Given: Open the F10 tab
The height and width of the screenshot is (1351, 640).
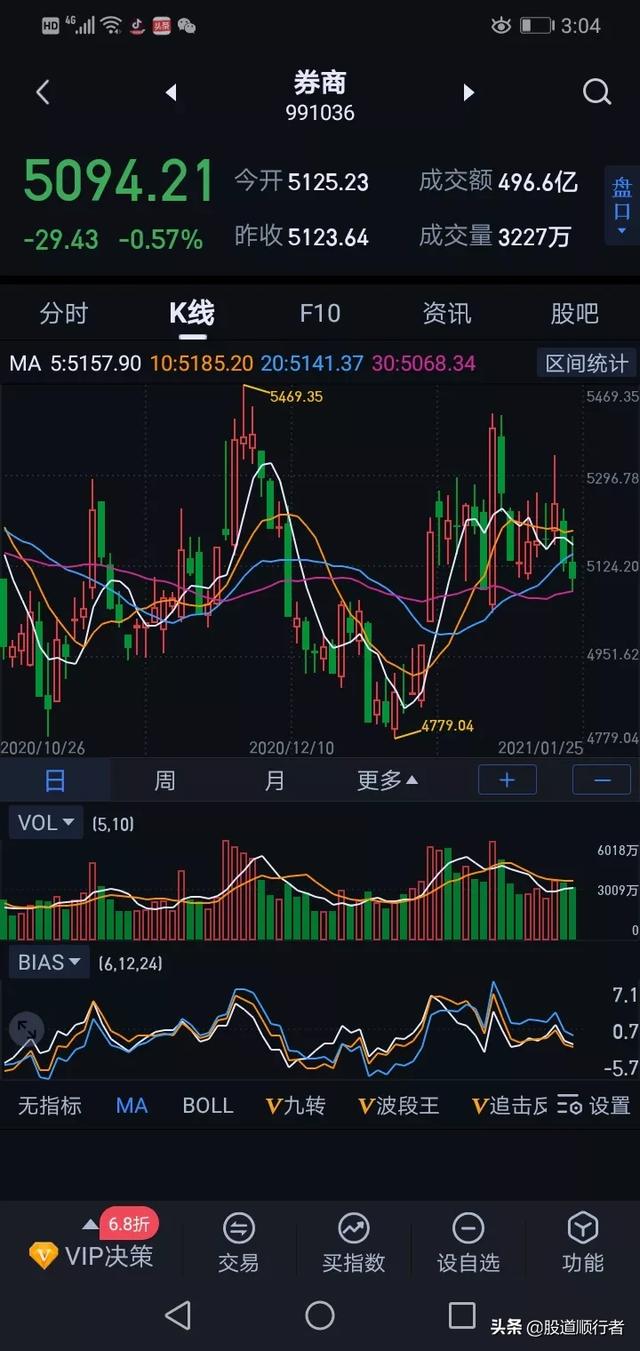Looking at the screenshot, I should [x=320, y=313].
